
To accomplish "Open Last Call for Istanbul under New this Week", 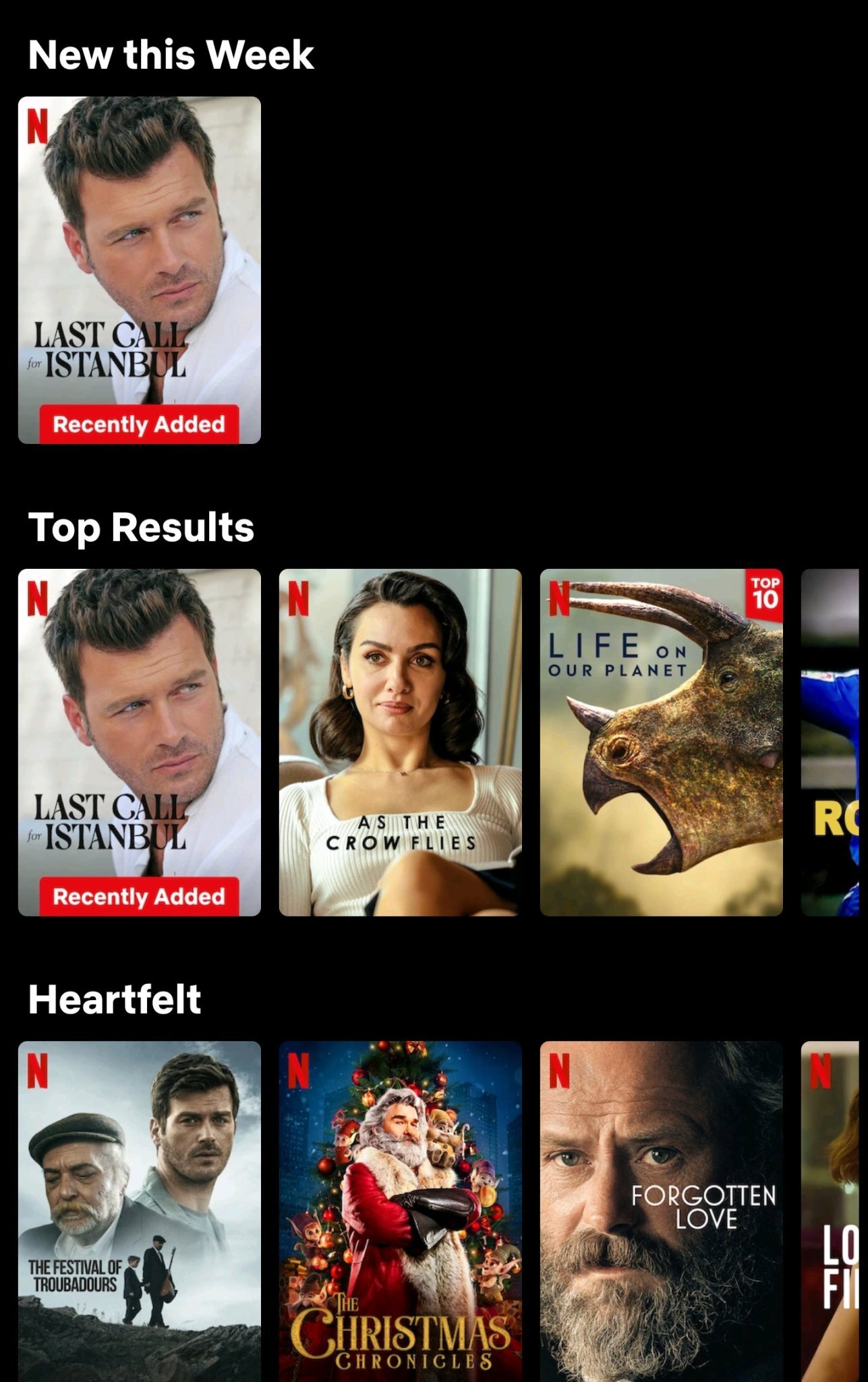I will pos(139,270).
